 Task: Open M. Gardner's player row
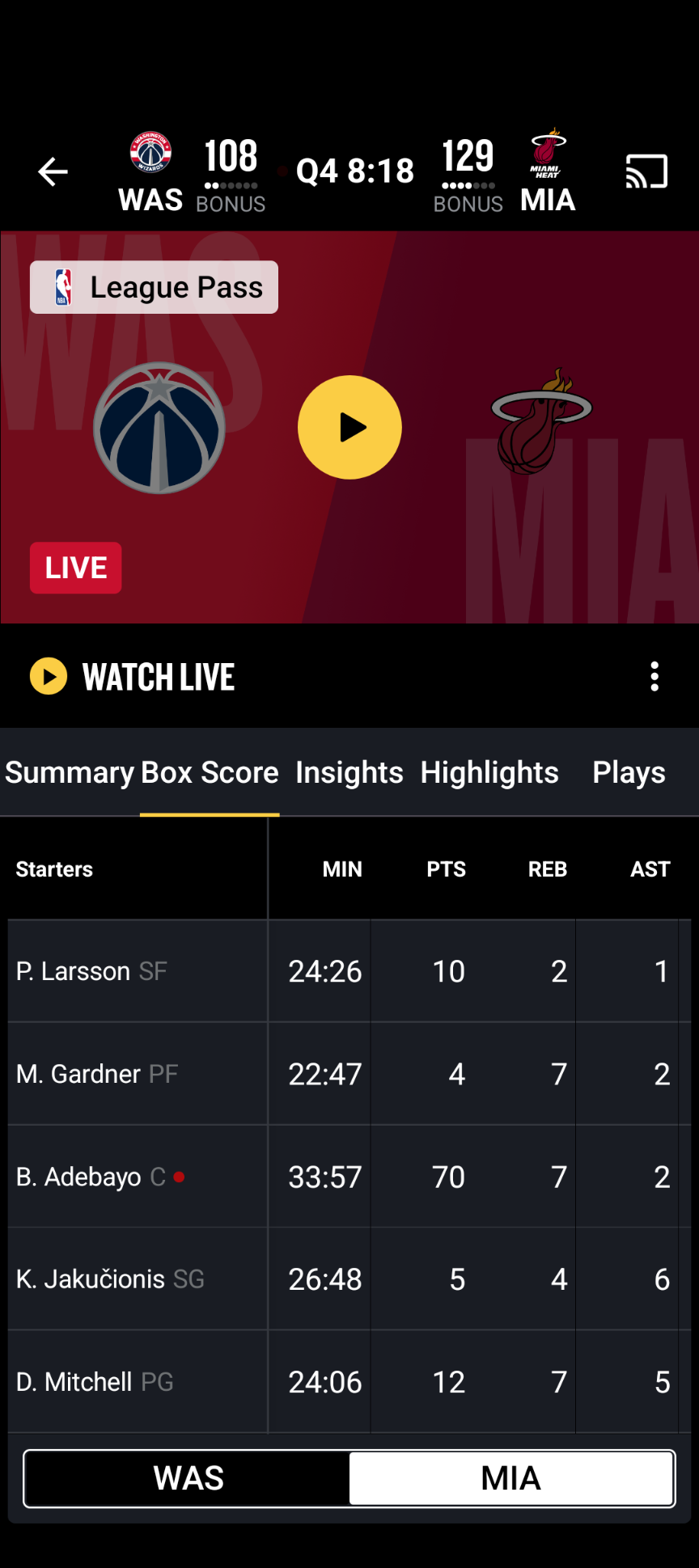click(97, 1074)
